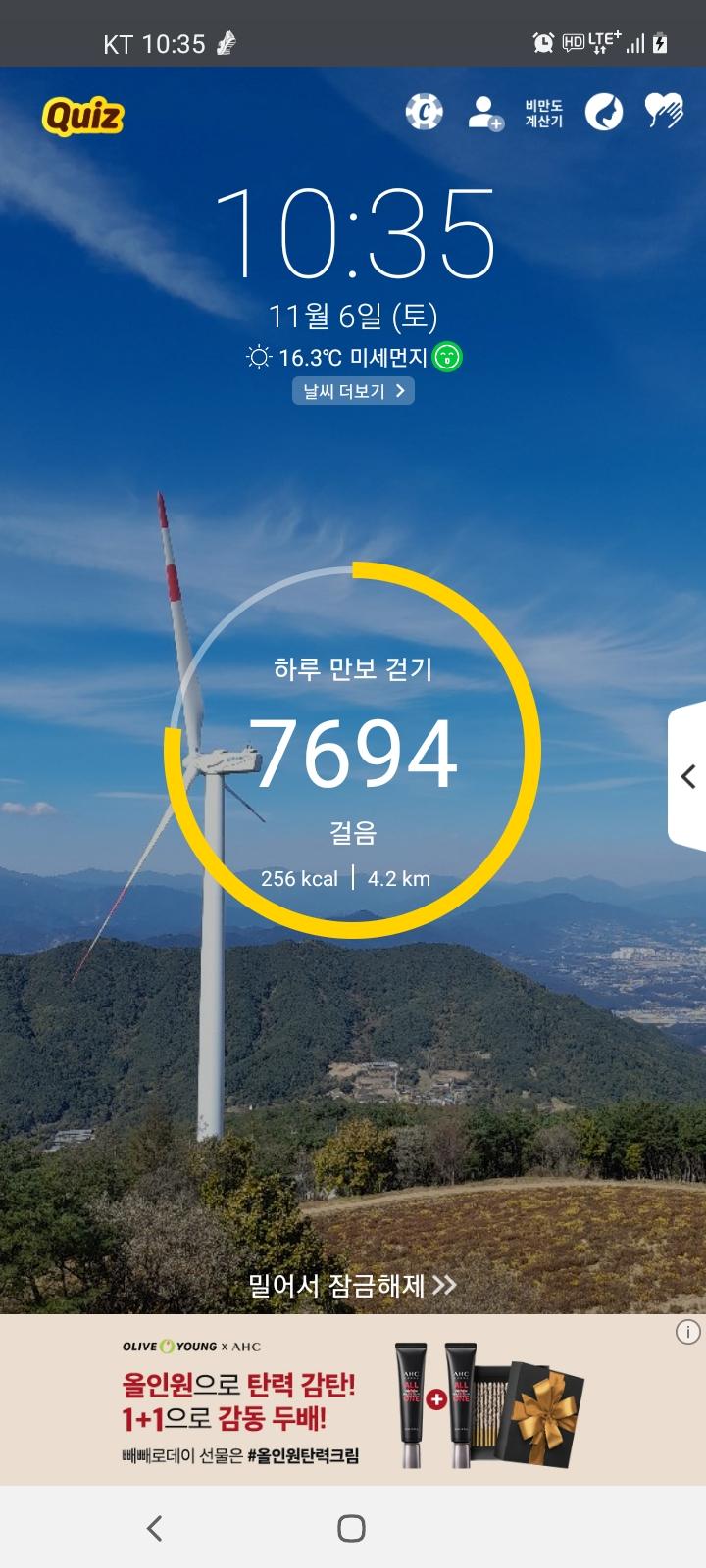706x1568 pixels.
Task: Go back with the navigation bar arrow
Action: point(154,1528)
